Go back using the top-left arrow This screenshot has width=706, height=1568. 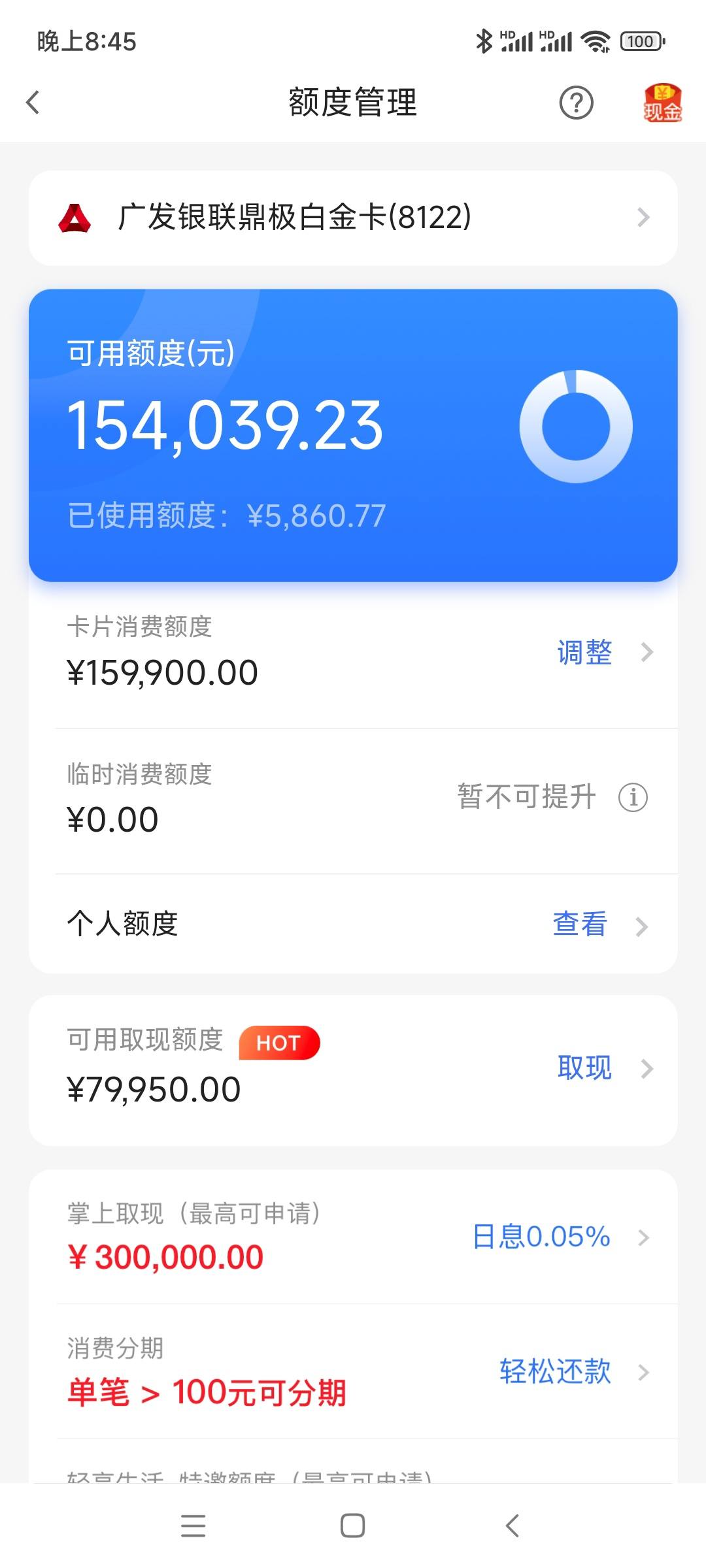coord(33,103)
